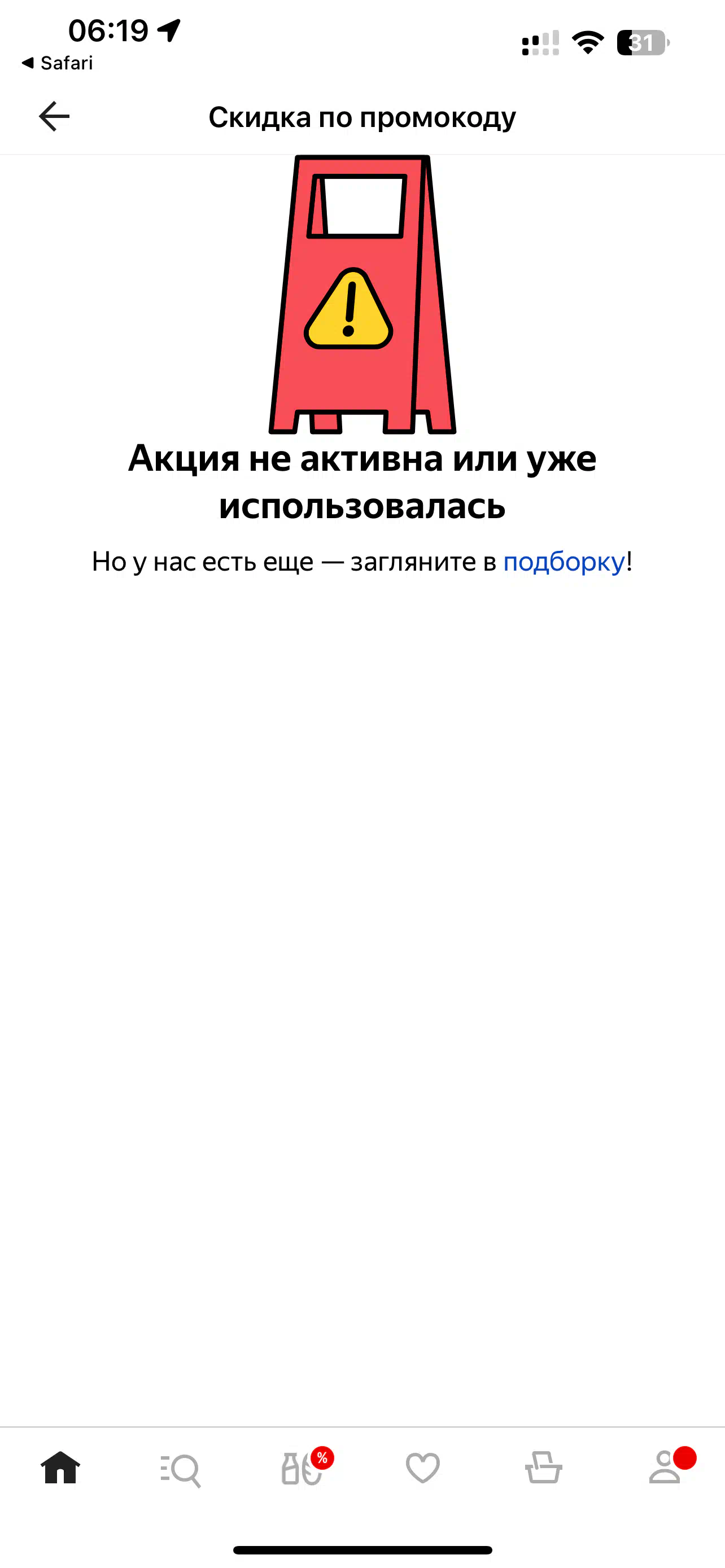Open the "подборку" link
Viewport: 725px width, 1568px height.
[x=564, y=562]
